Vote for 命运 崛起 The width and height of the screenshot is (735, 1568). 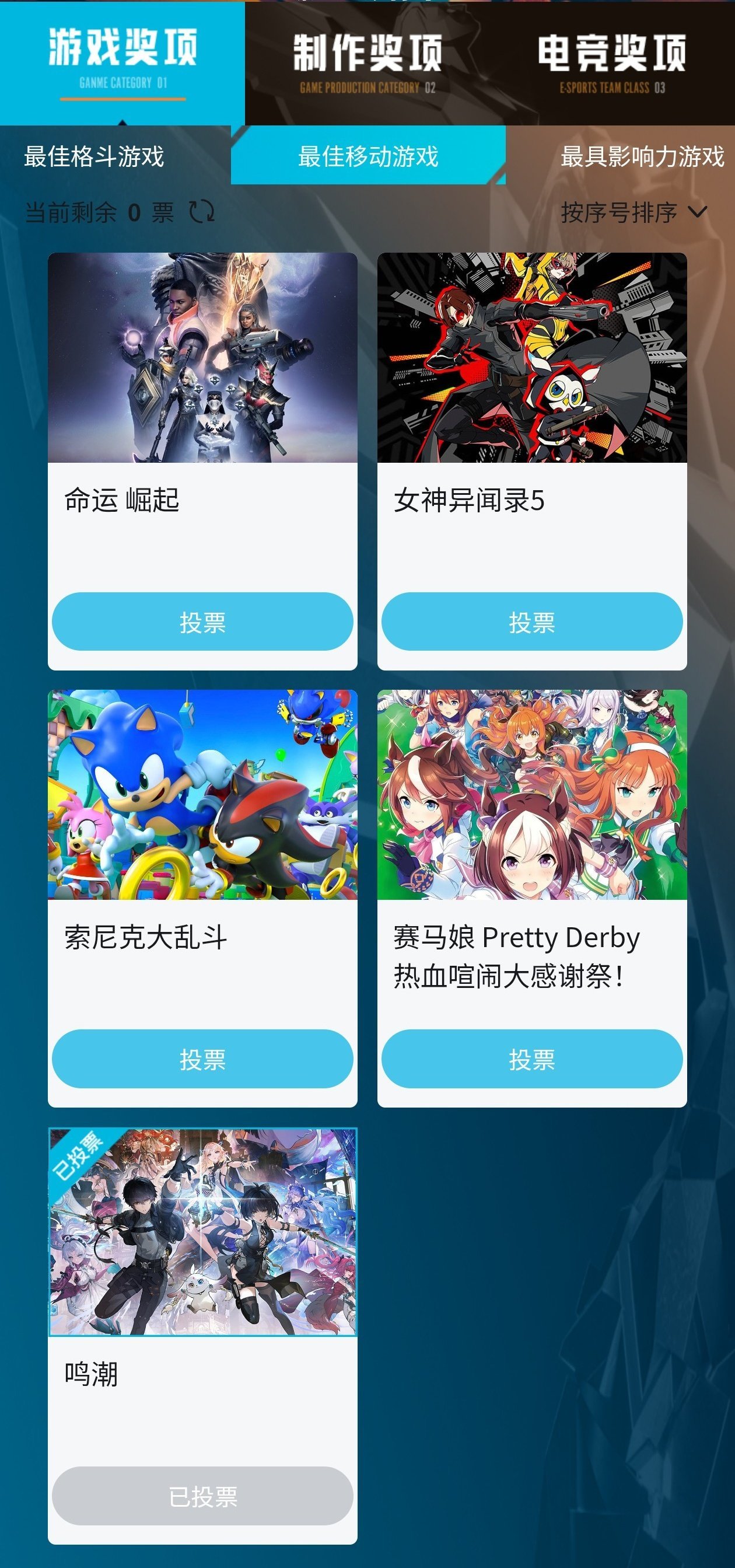click(x=202, y=621)
